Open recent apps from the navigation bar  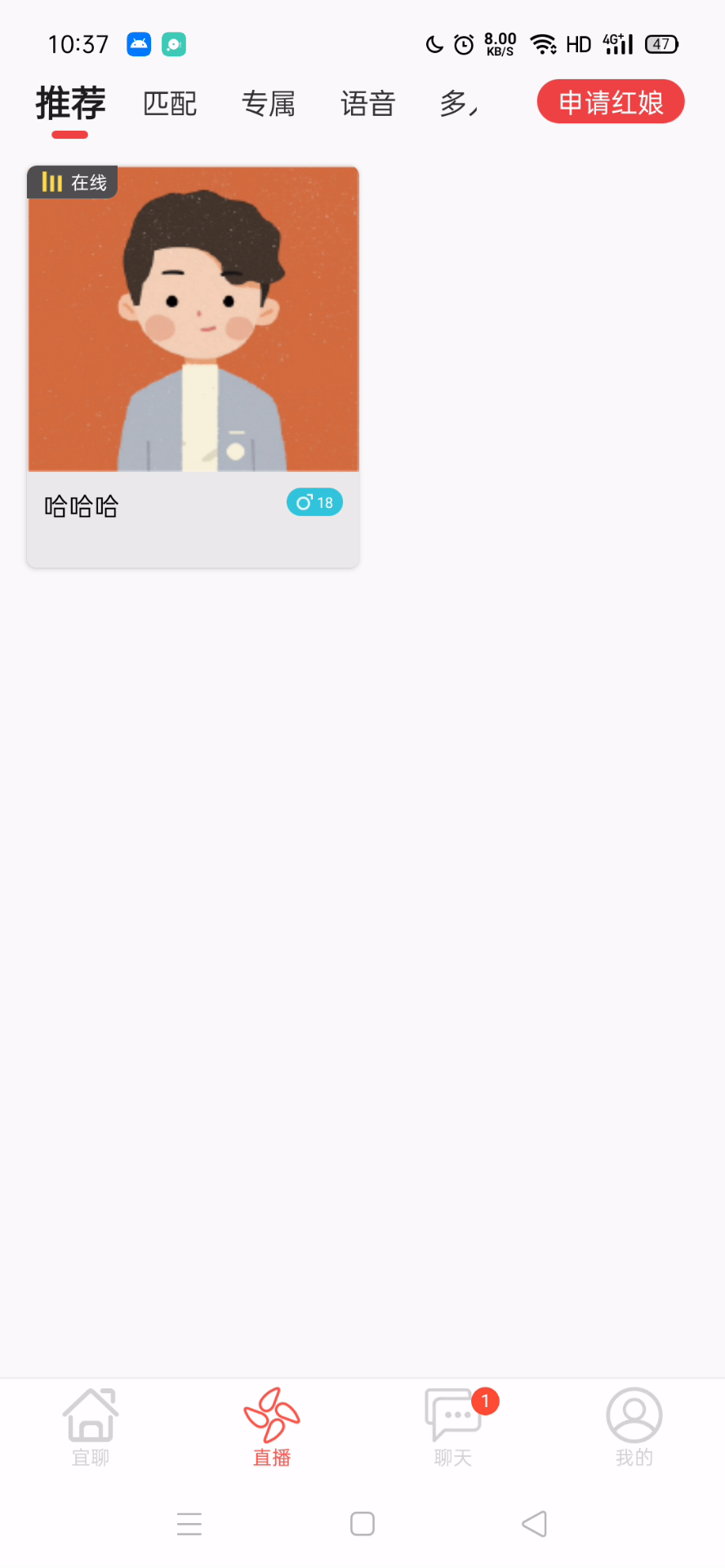[189, 1524]
